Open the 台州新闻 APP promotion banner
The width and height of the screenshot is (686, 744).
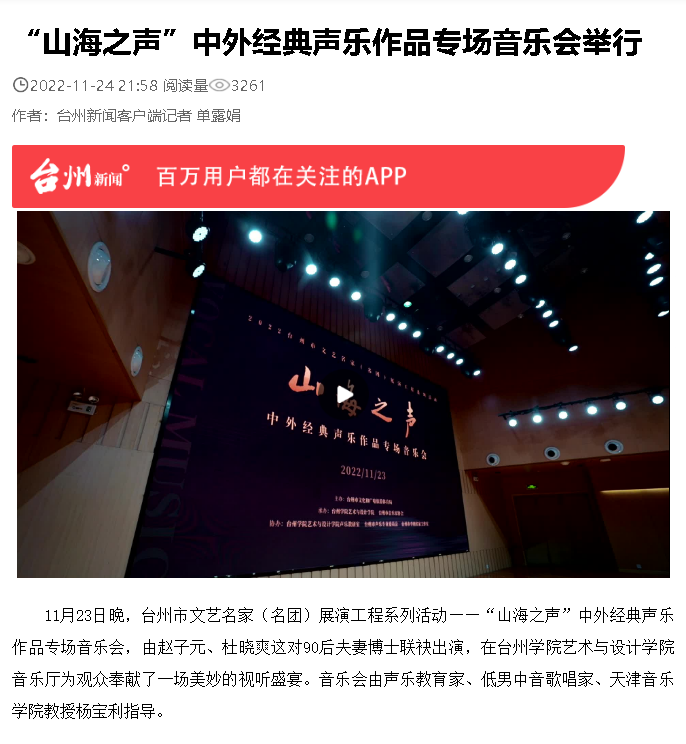[x=318, y=176]
